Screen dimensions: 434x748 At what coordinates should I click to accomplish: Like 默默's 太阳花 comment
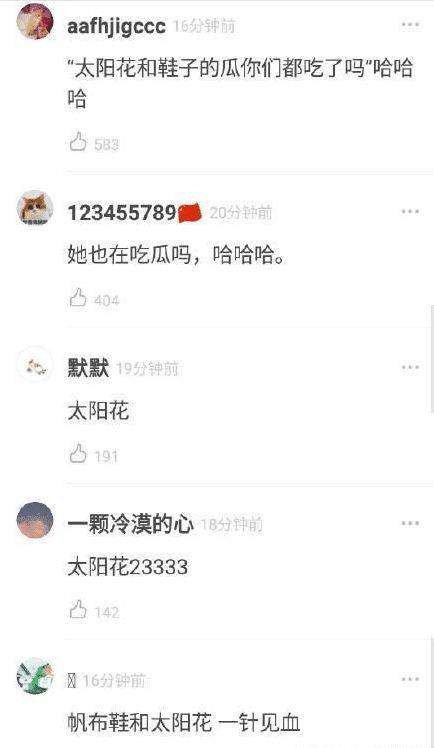pyautogui.click(x=78, y=454)
